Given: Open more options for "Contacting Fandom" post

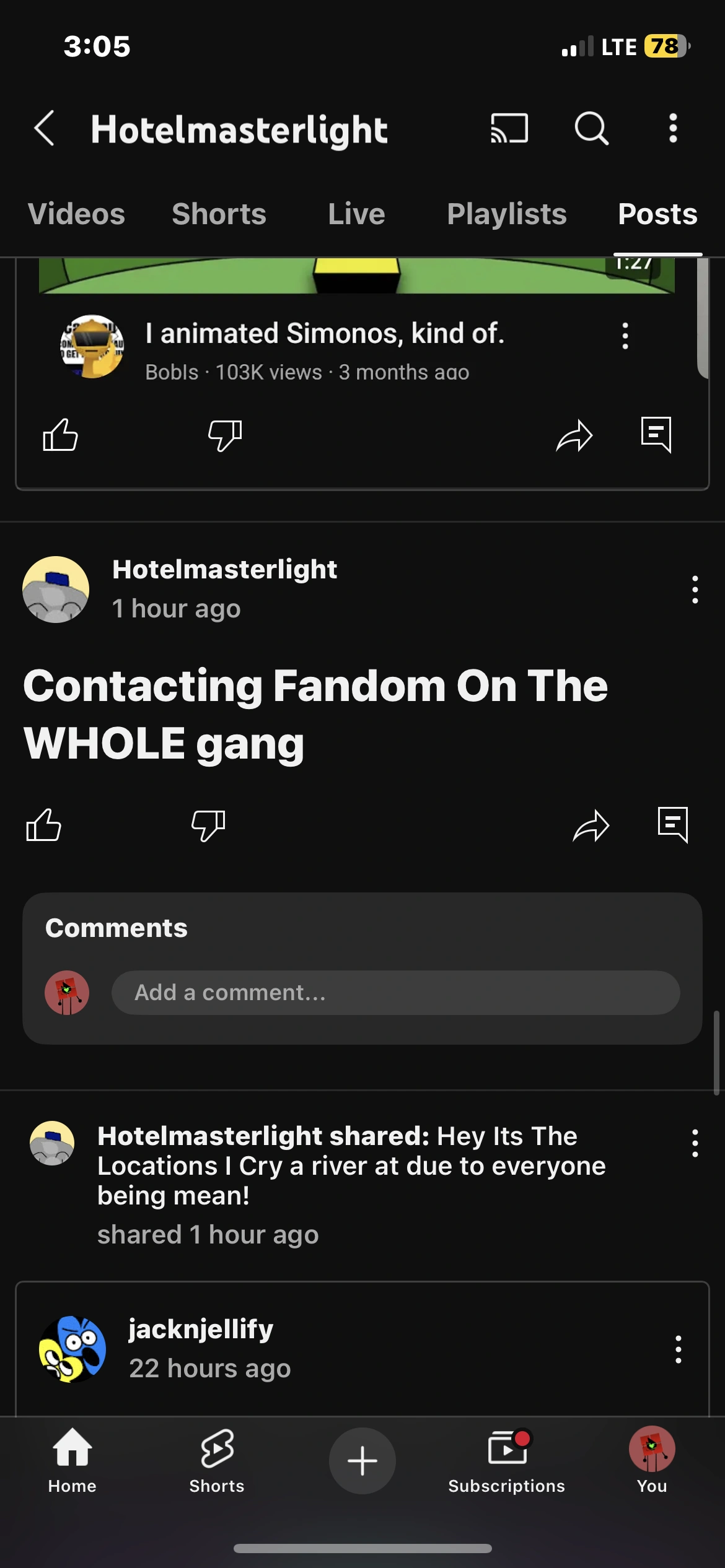Looking at the screenshot, I should 695,590.
